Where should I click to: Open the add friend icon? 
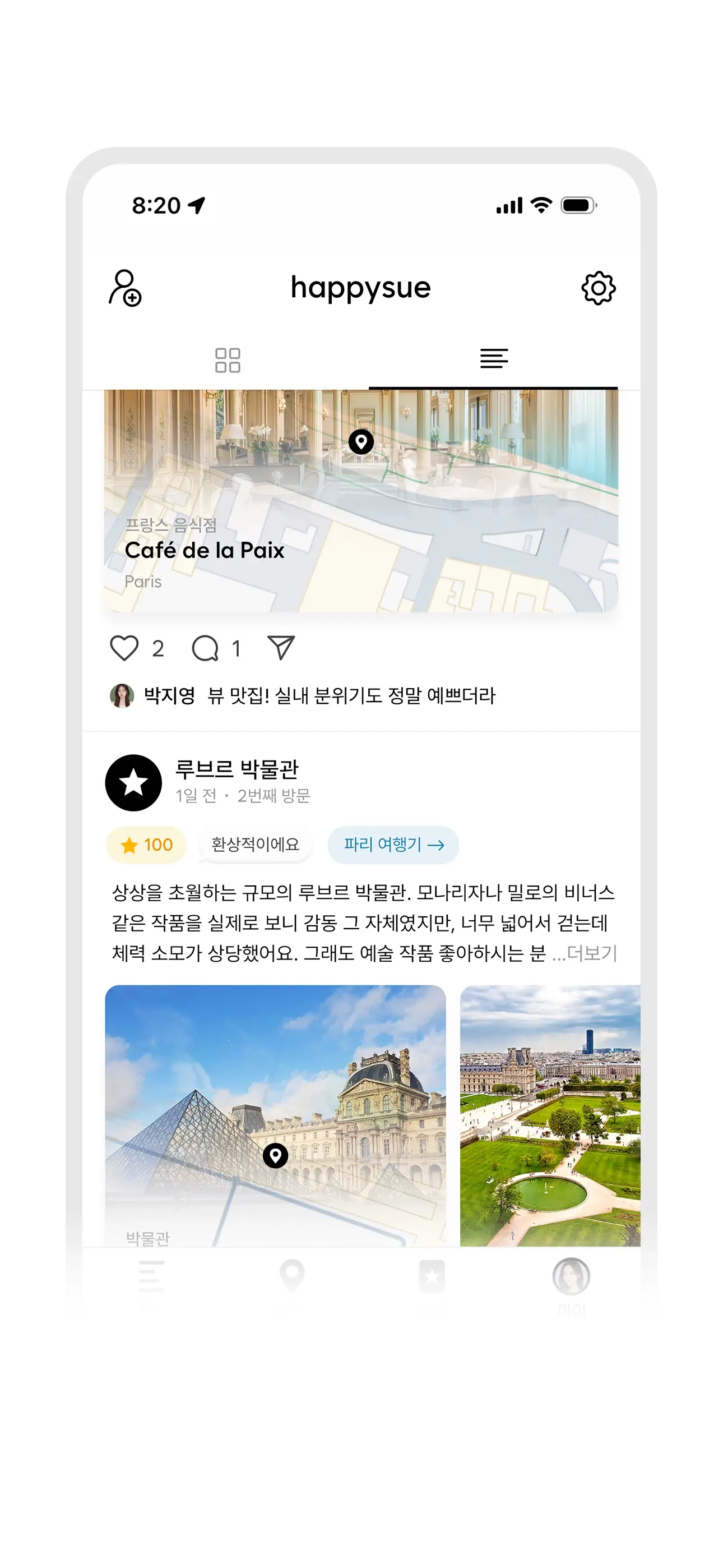[x=125, y=288]
